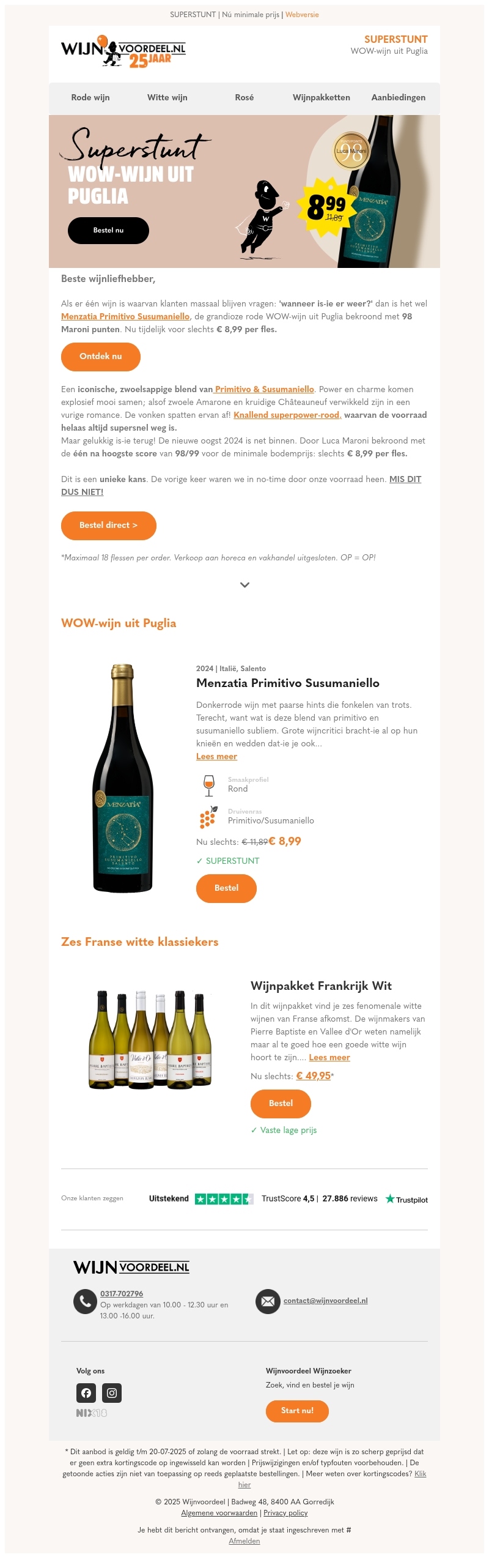
Task: Tap the Ontdek nu button
Action: [101, 357]
